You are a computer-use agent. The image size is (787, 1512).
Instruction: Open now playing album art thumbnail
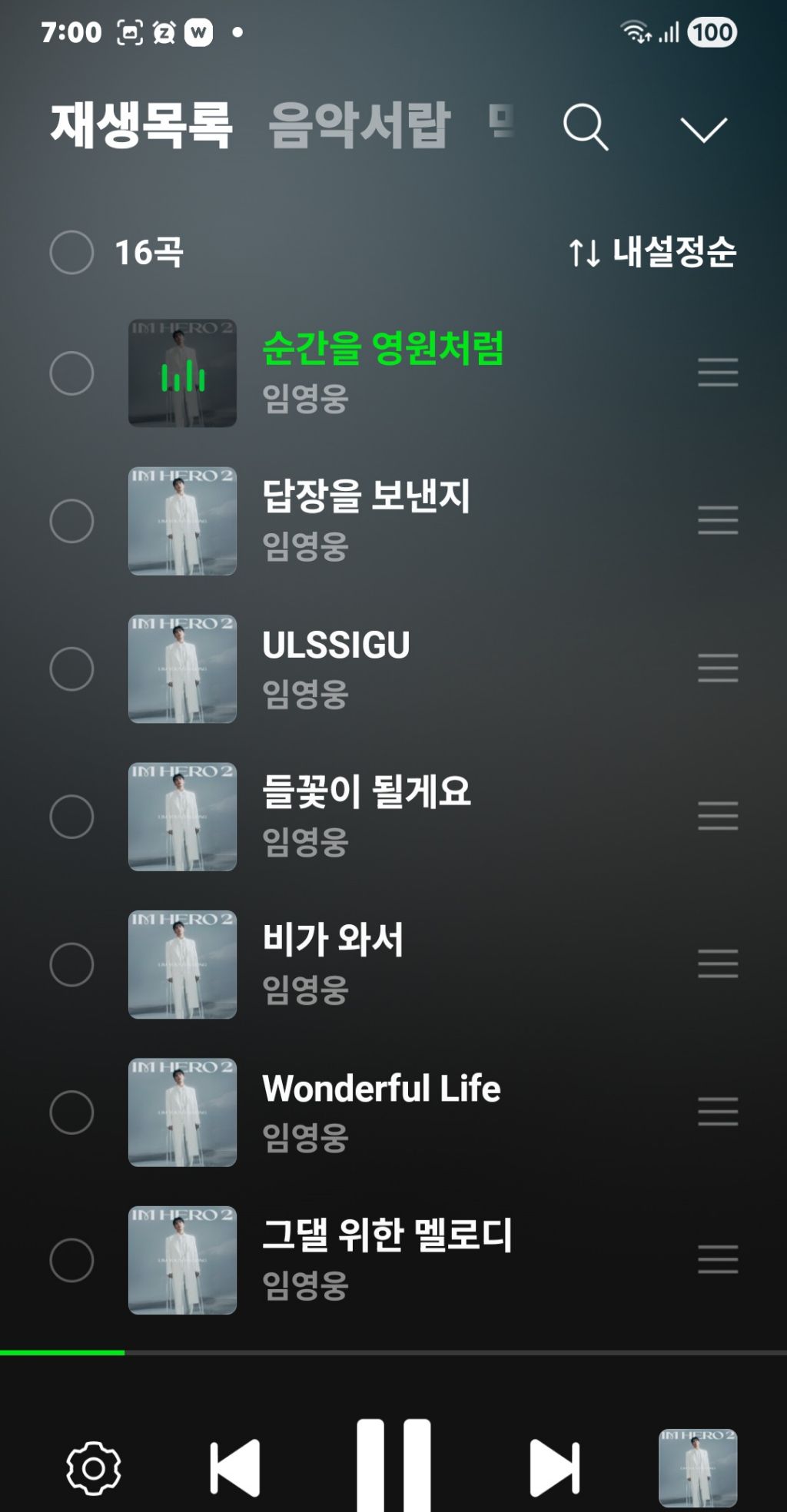[698, 1468]
